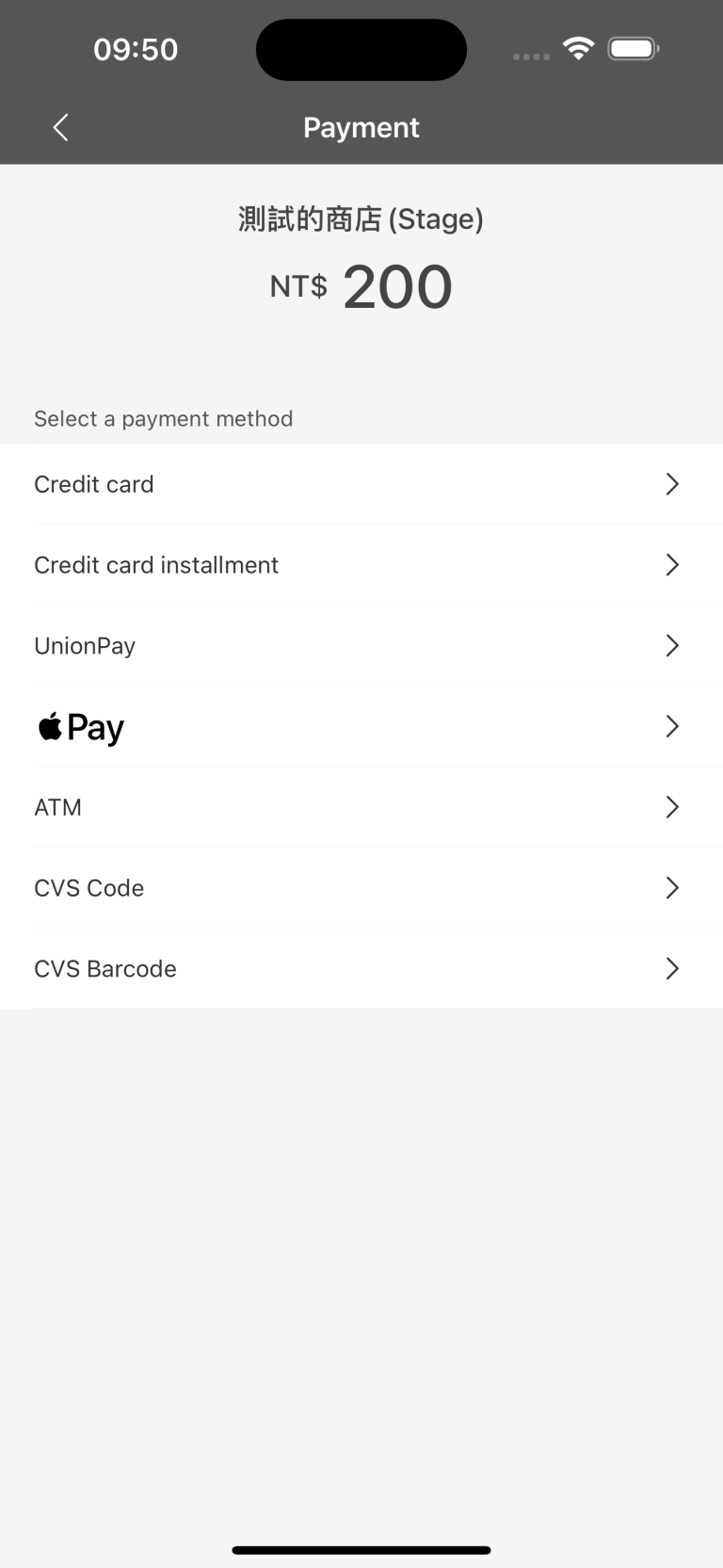Tap the NT$ 200 amount display
Image resolution: width=723 pixels, height=1568 pixels.
(x=361, y=287)
